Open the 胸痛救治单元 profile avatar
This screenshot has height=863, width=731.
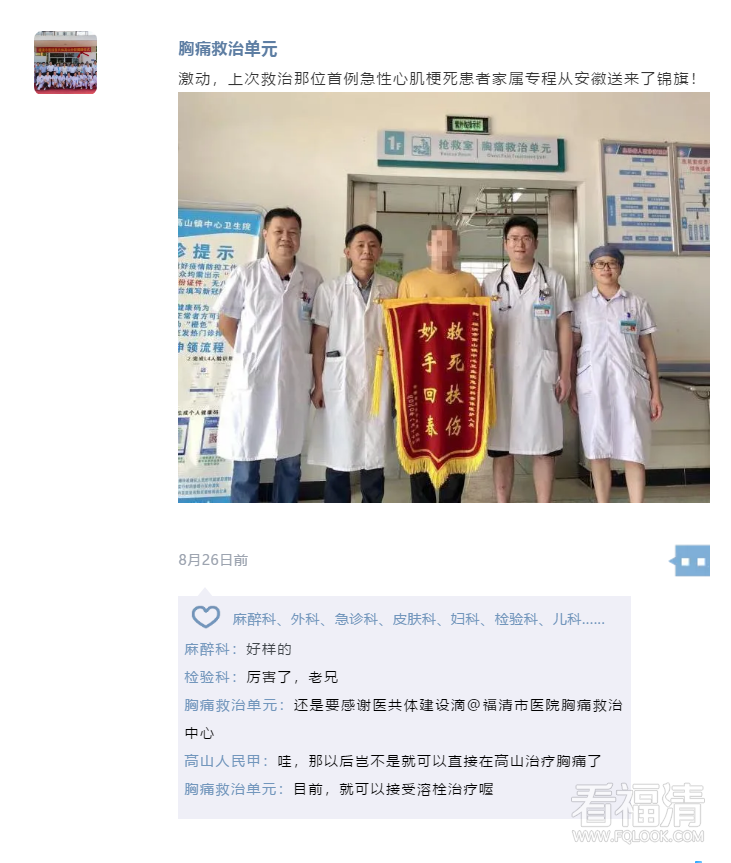click(65, 62)
